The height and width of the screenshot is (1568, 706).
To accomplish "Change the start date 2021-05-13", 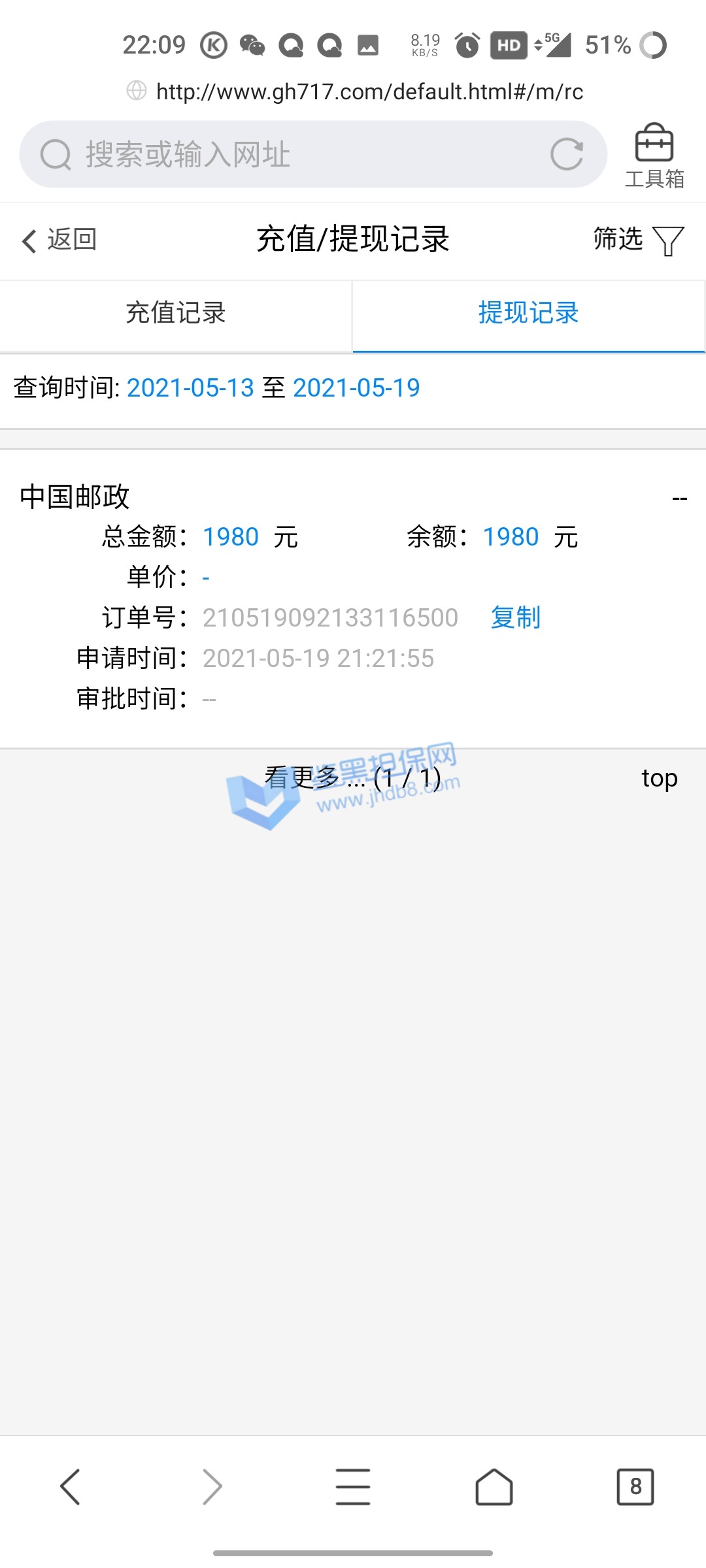I will [190, 388].
